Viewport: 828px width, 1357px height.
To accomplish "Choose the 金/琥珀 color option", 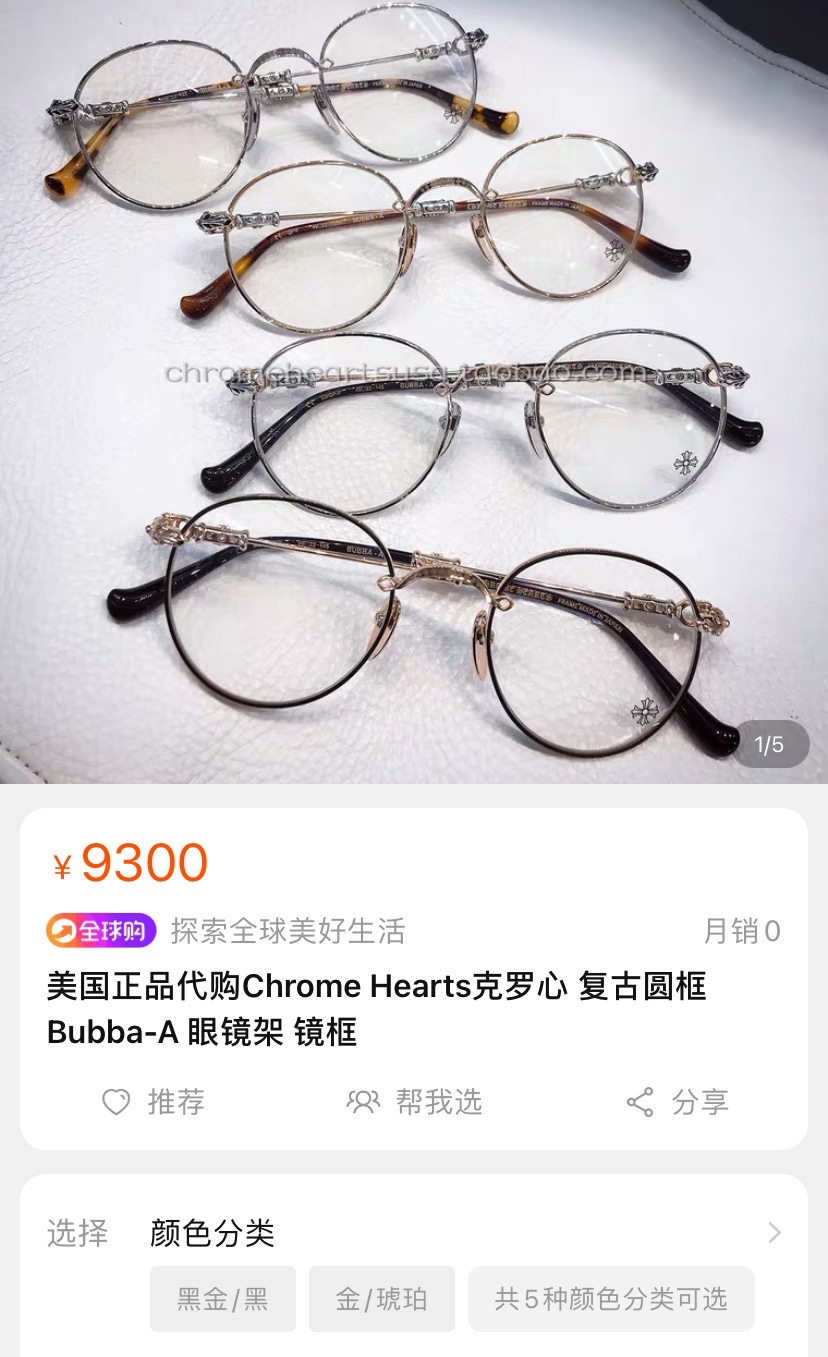I will tap(381, 1299).
